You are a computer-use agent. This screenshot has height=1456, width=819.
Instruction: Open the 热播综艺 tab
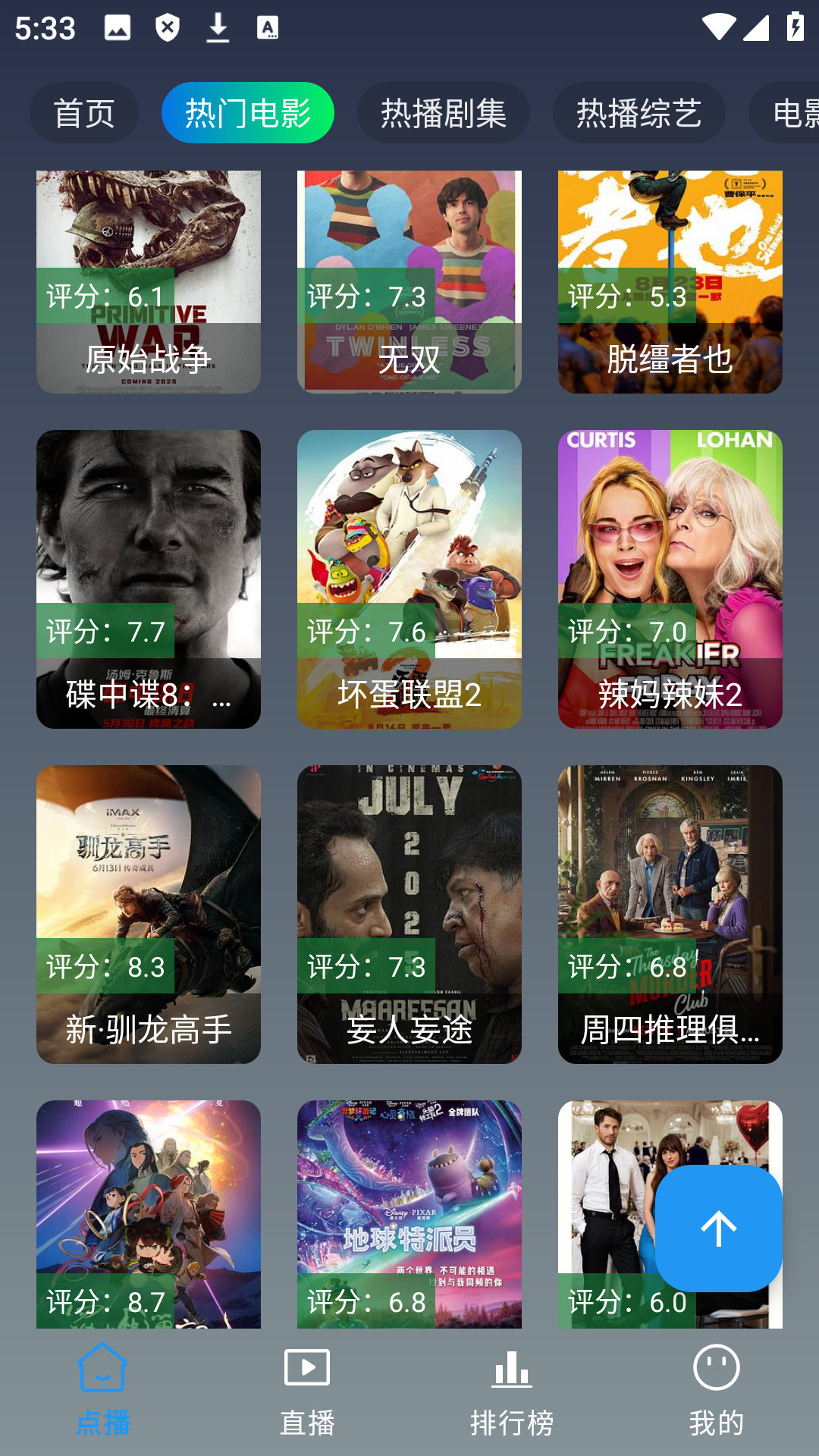coord(639,113)
